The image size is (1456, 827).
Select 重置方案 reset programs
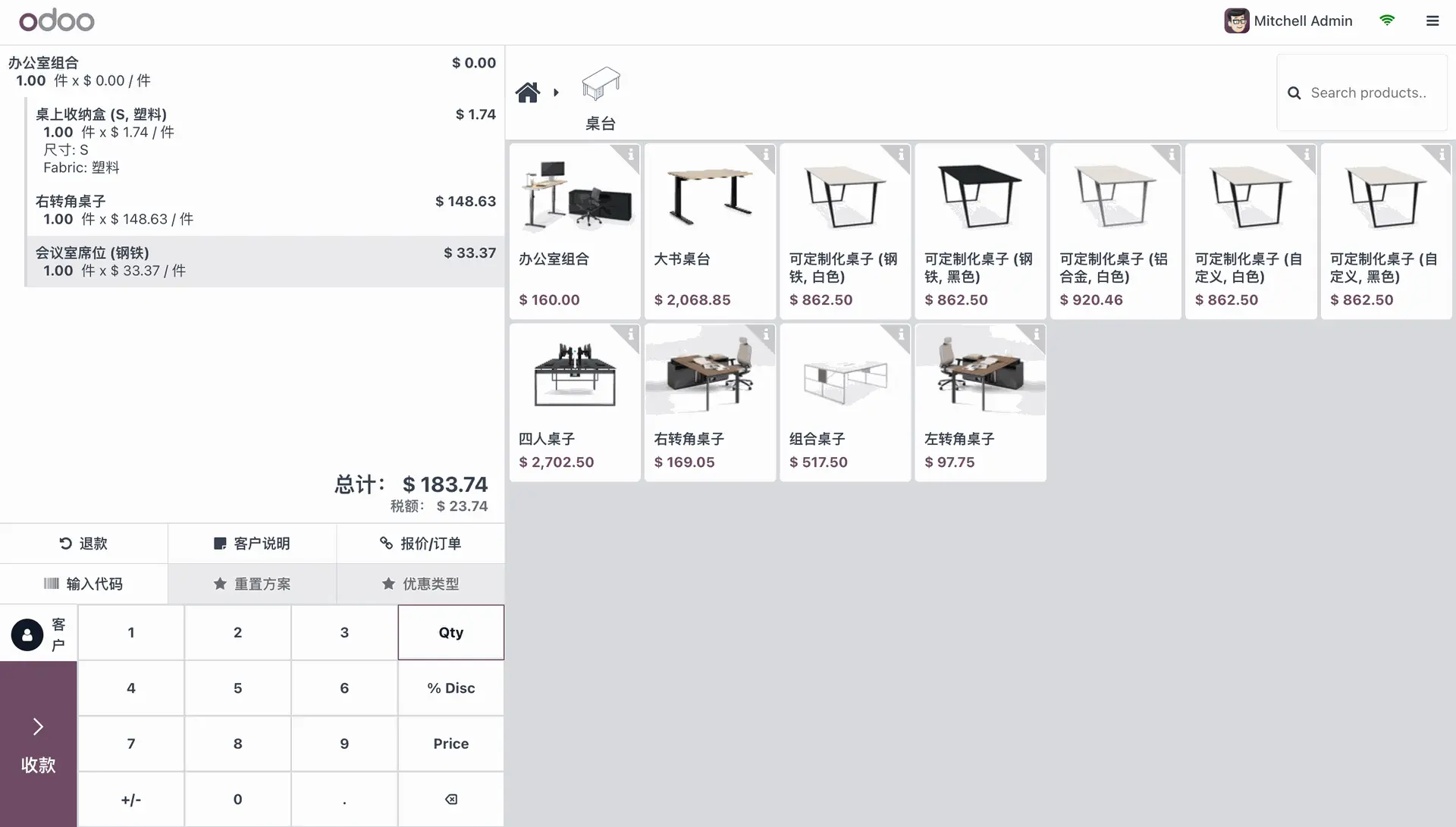pos(252,584)
